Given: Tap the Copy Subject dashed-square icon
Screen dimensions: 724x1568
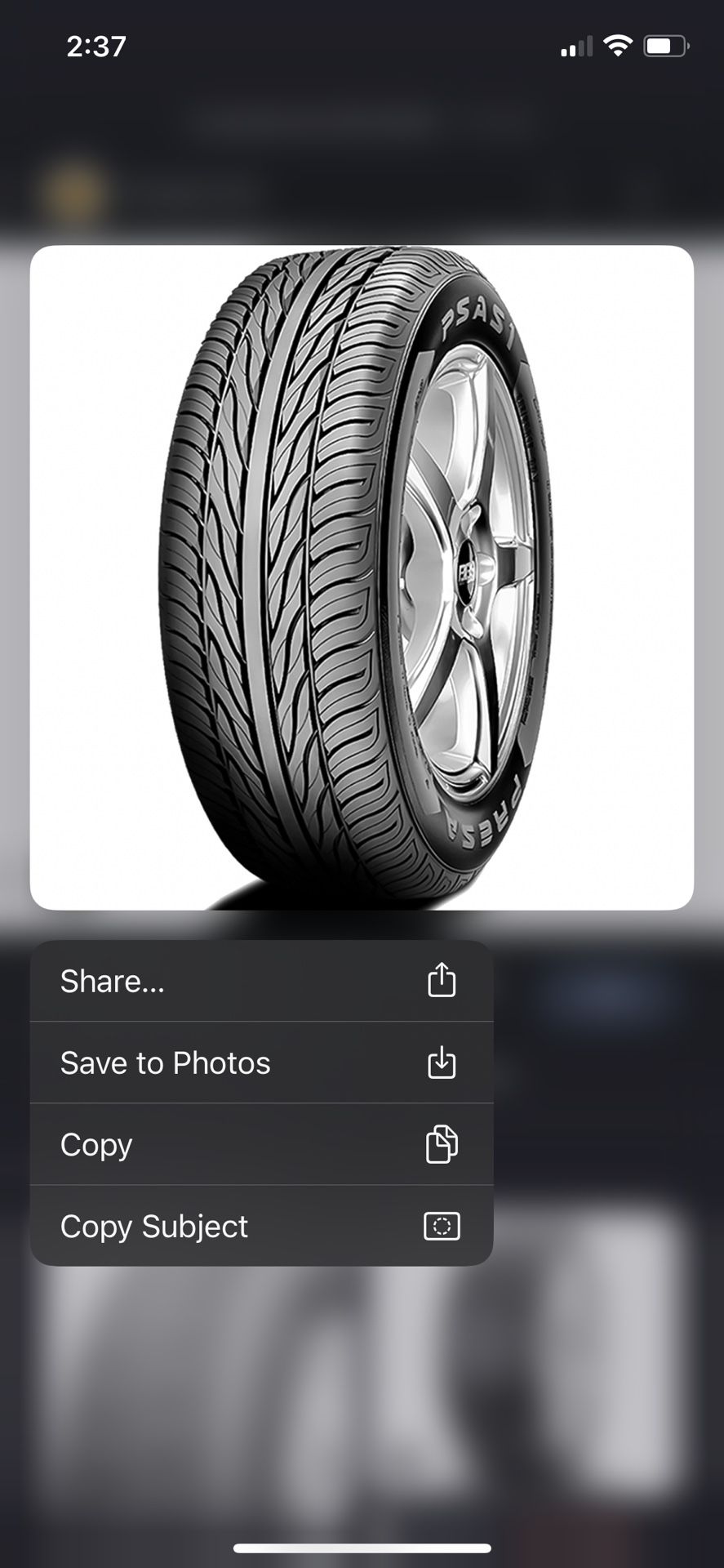Looking at the screenshot, I should [442, 1226].
